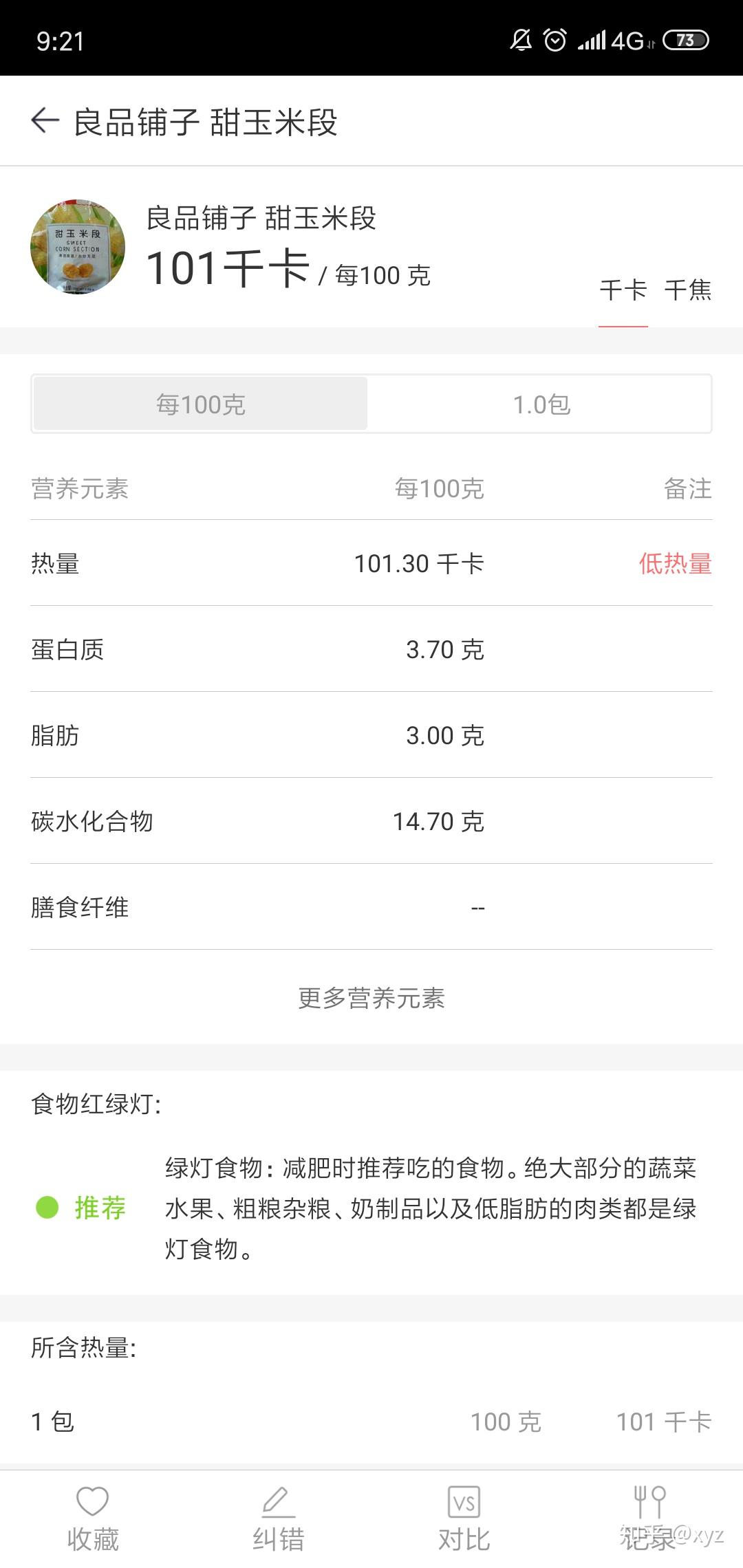Open 纠错 to report an error
This screenshot has height=1568, width=743.
click(x=279, y=1519)
